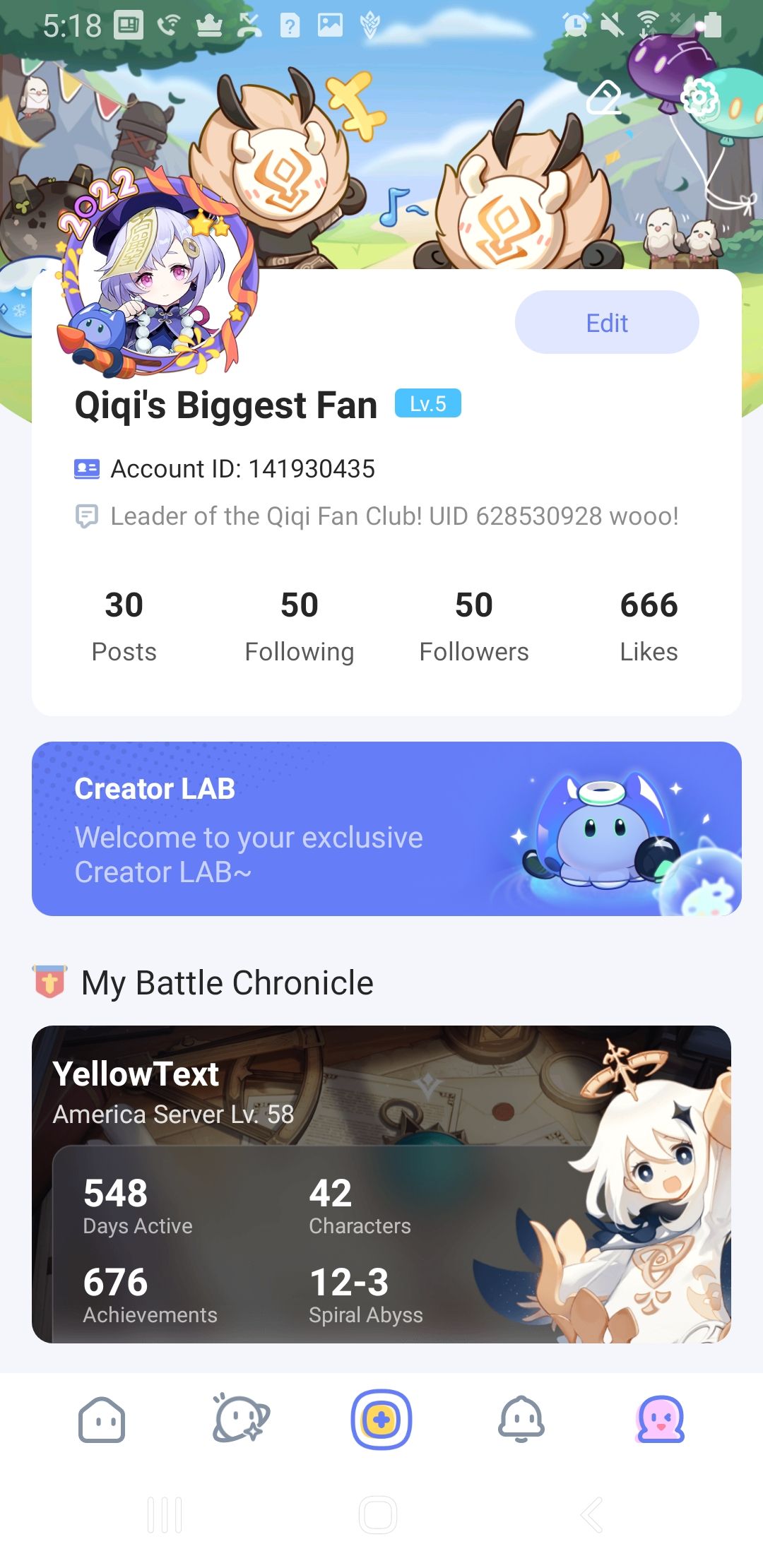The image size is (763, 1568).
Task: Open the Following list
Action: [x=299, y=626]
